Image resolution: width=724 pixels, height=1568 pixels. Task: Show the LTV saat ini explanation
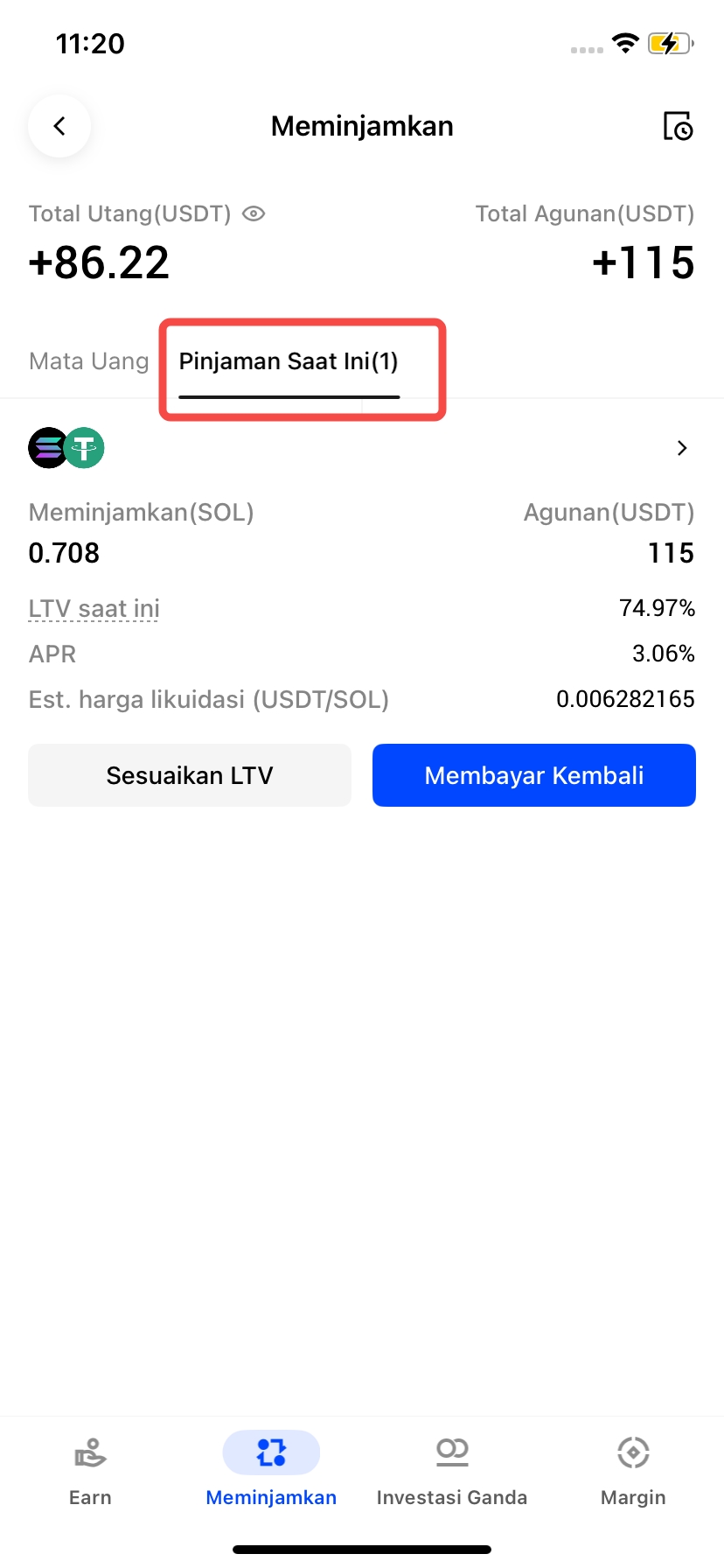click(94, 608)
